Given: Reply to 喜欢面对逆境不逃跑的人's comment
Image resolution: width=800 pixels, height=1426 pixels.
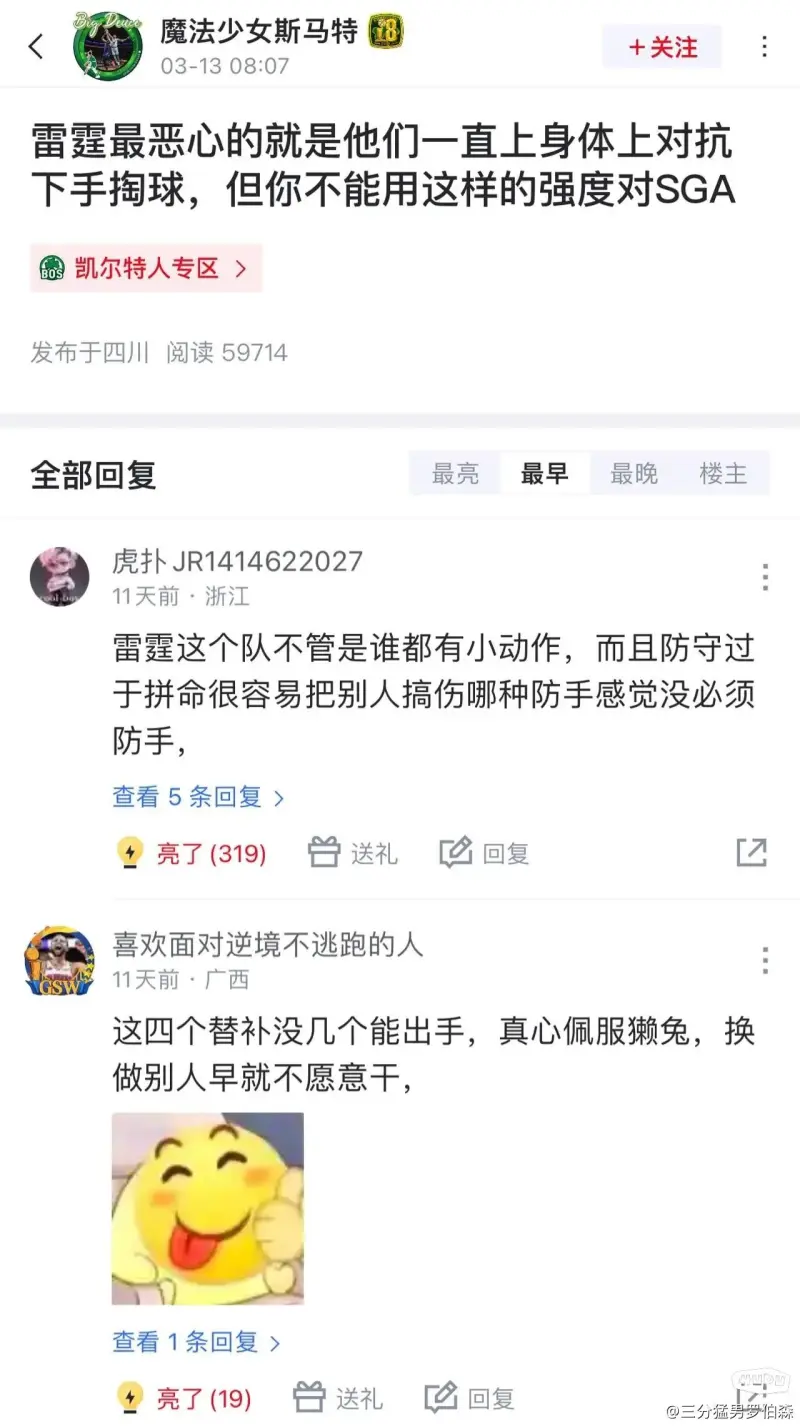Looking at the screenshot, I should 470,1397.
